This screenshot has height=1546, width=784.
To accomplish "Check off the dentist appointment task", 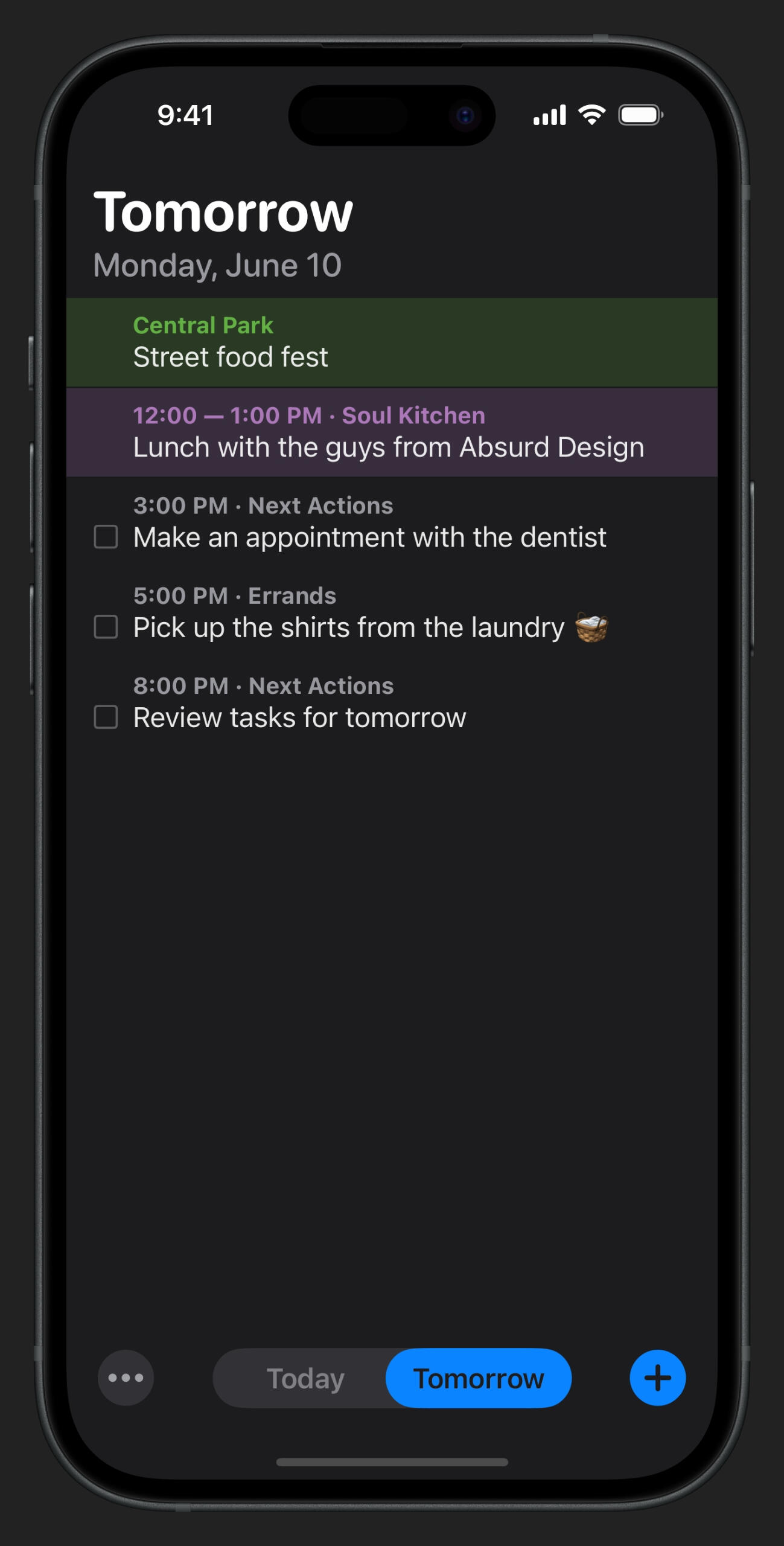I will click(x=106, y=537).
